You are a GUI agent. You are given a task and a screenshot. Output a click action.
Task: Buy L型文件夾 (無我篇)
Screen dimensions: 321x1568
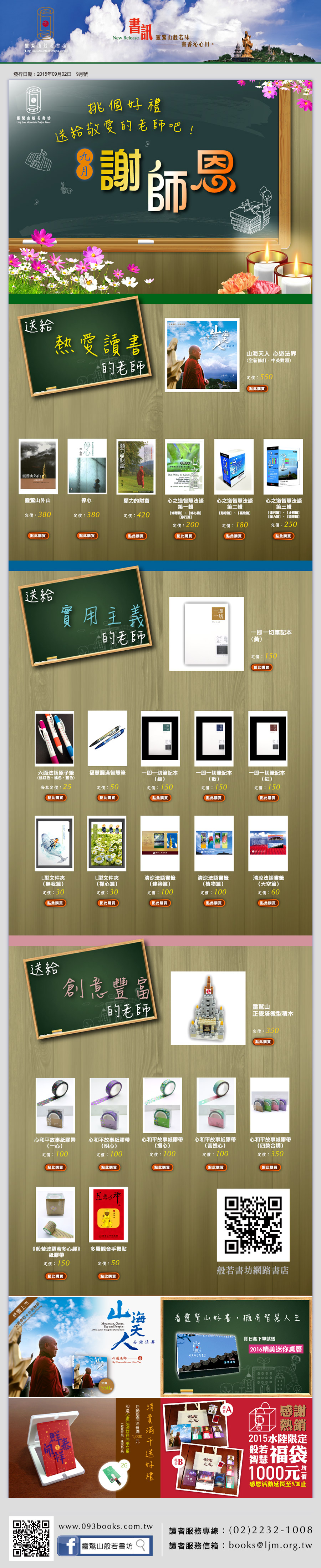coord(55,903)
